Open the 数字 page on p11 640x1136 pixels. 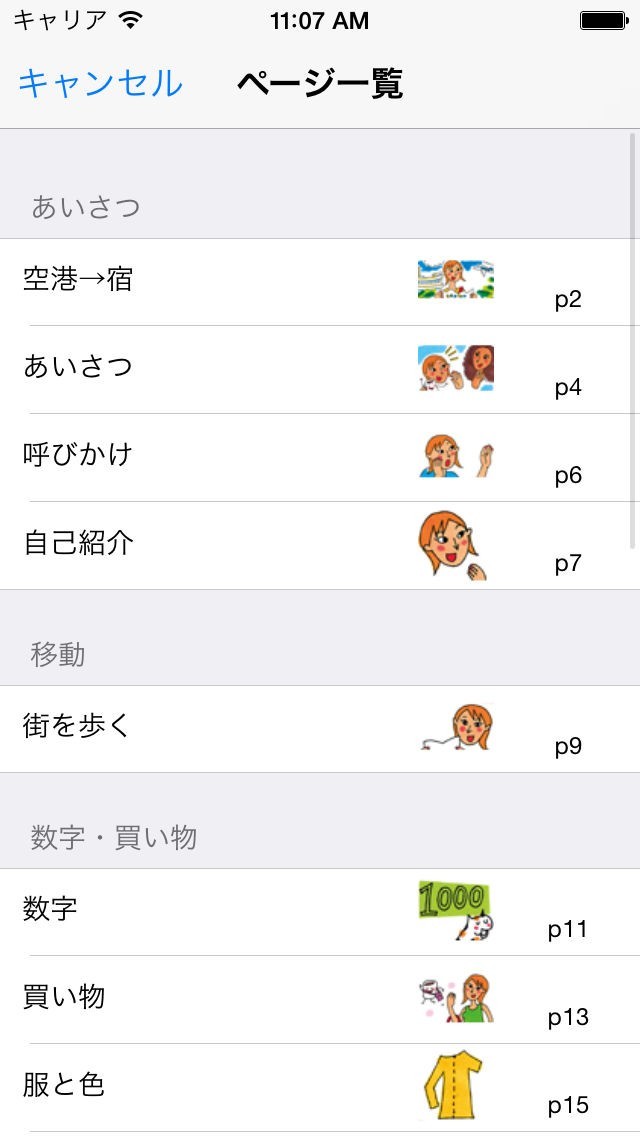tap(320, 911)
